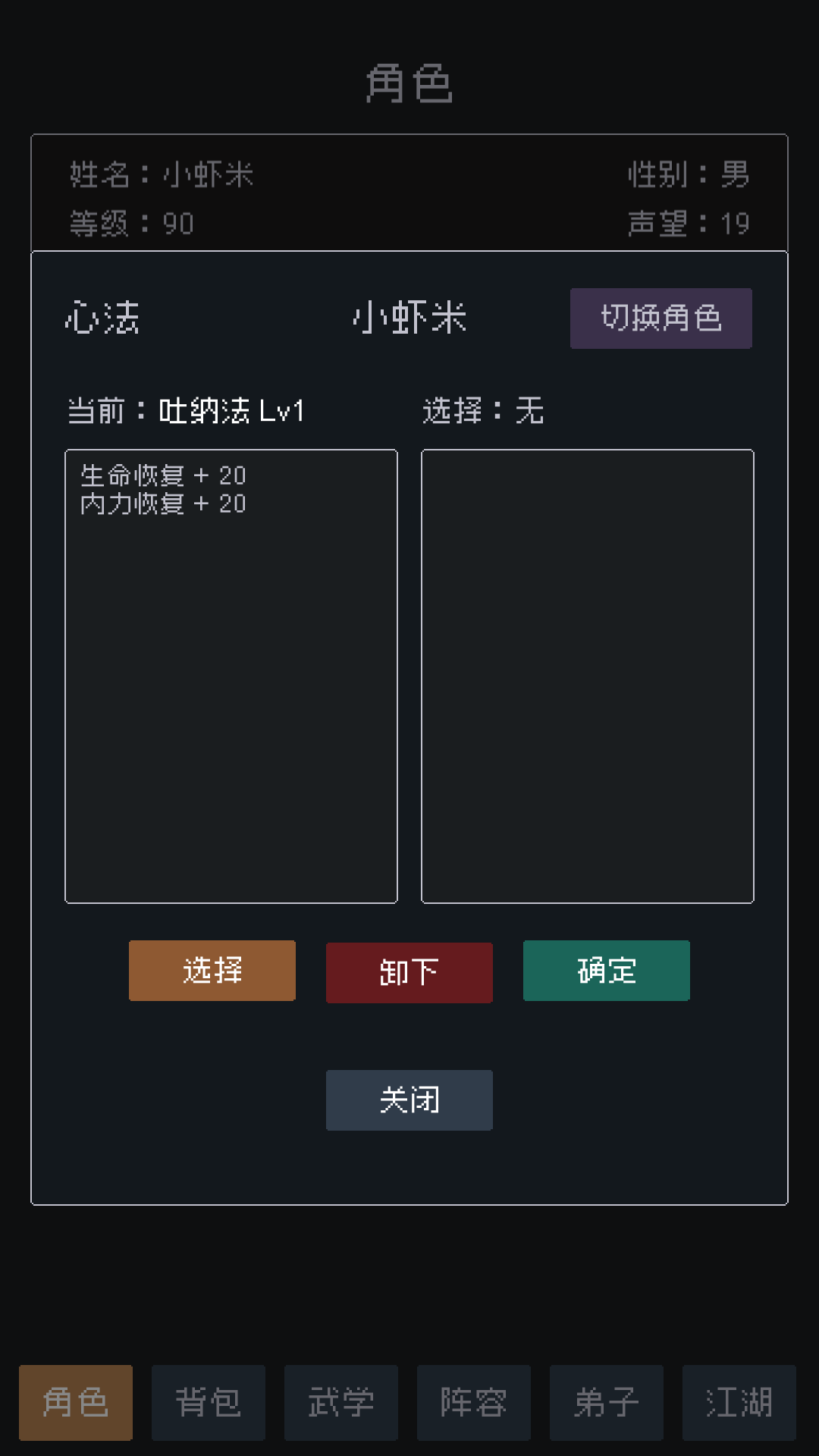Select the 生命恢复 + 20 effect line
This screenshot has height=1456, width=819.
pos(163,475)
